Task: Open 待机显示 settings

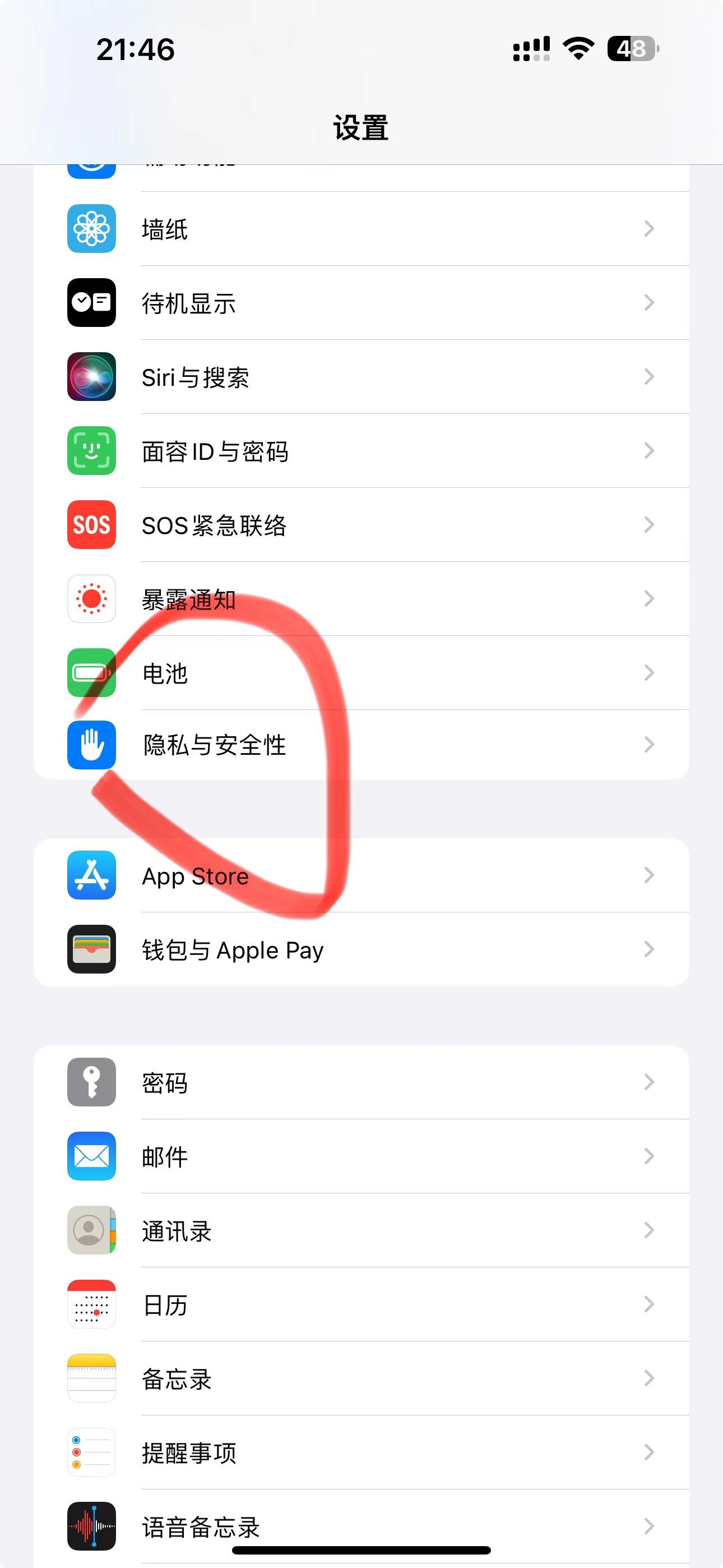Action: click(361, 302)
